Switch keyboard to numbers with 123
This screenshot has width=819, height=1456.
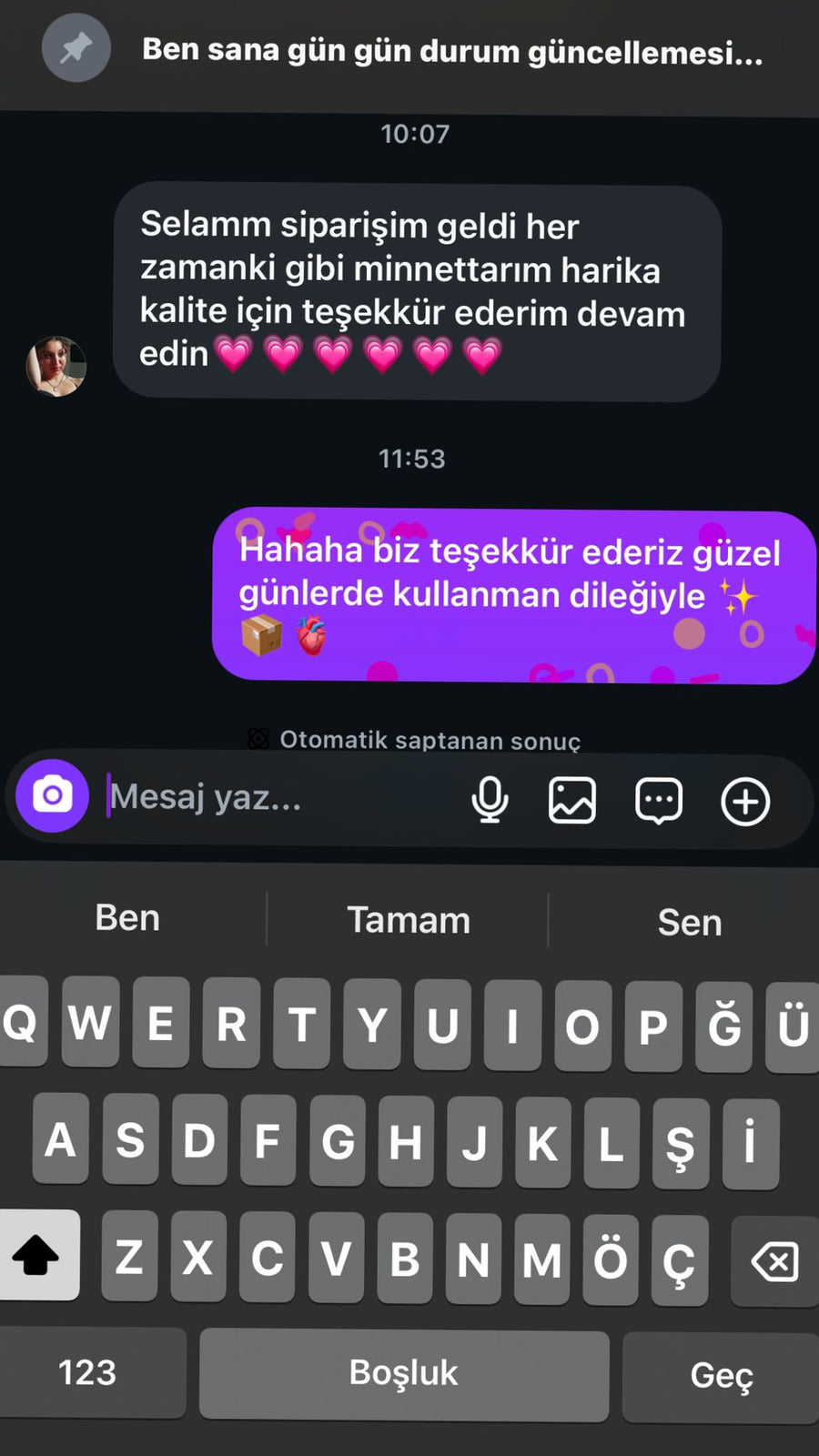[x=88, y=1372]
